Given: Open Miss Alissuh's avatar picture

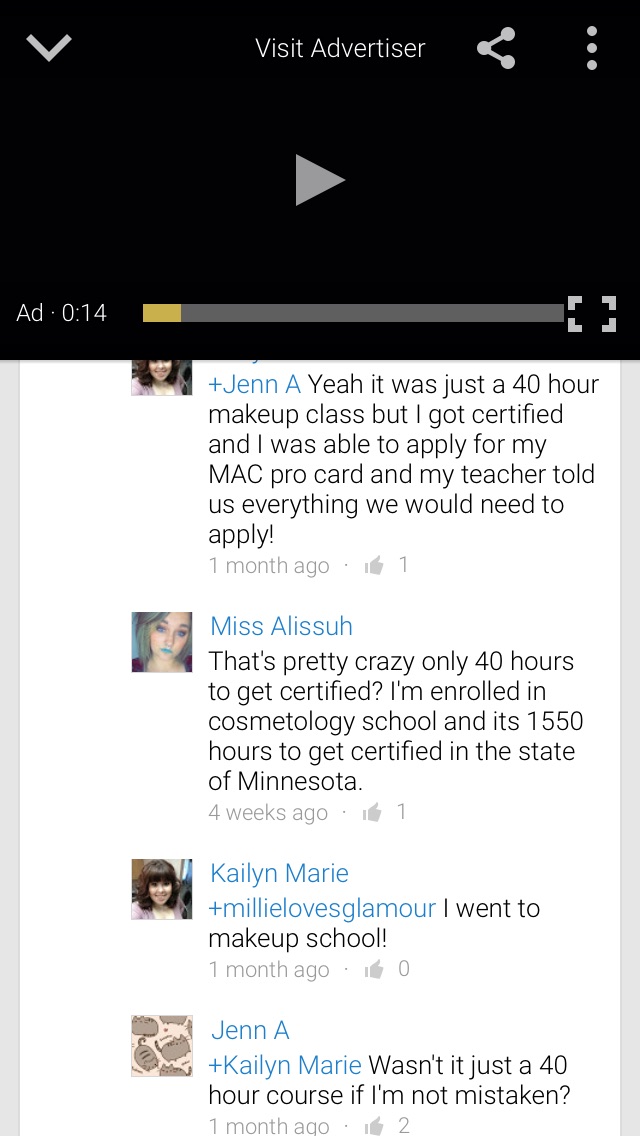Looking at the screenshot, I should click(x=162, y=642).
